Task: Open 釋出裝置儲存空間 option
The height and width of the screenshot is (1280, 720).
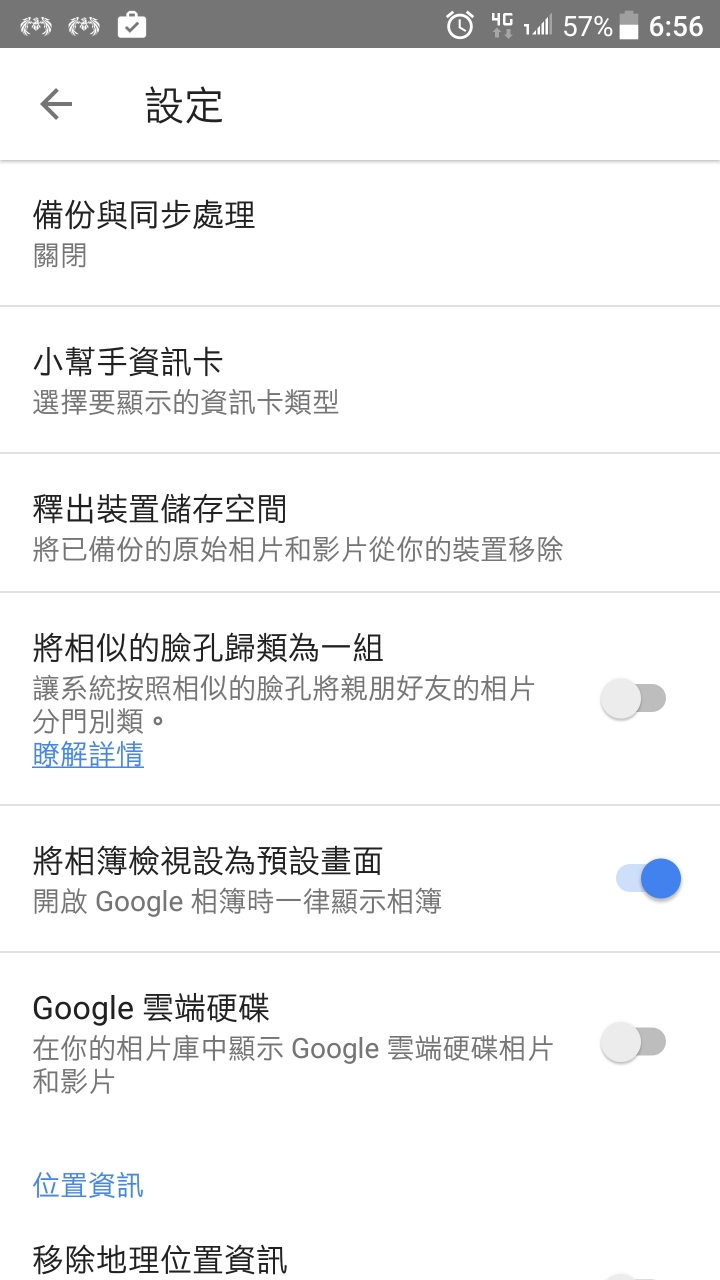Action: [x=360, y=523]
